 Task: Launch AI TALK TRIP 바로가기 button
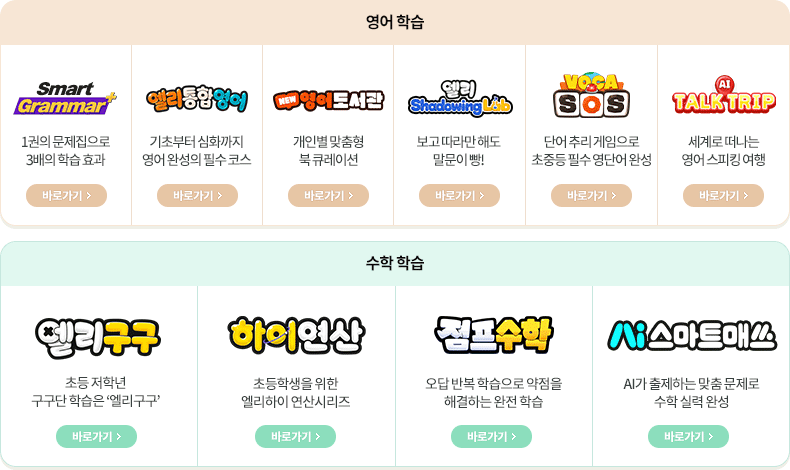click(x=723, y=196)
